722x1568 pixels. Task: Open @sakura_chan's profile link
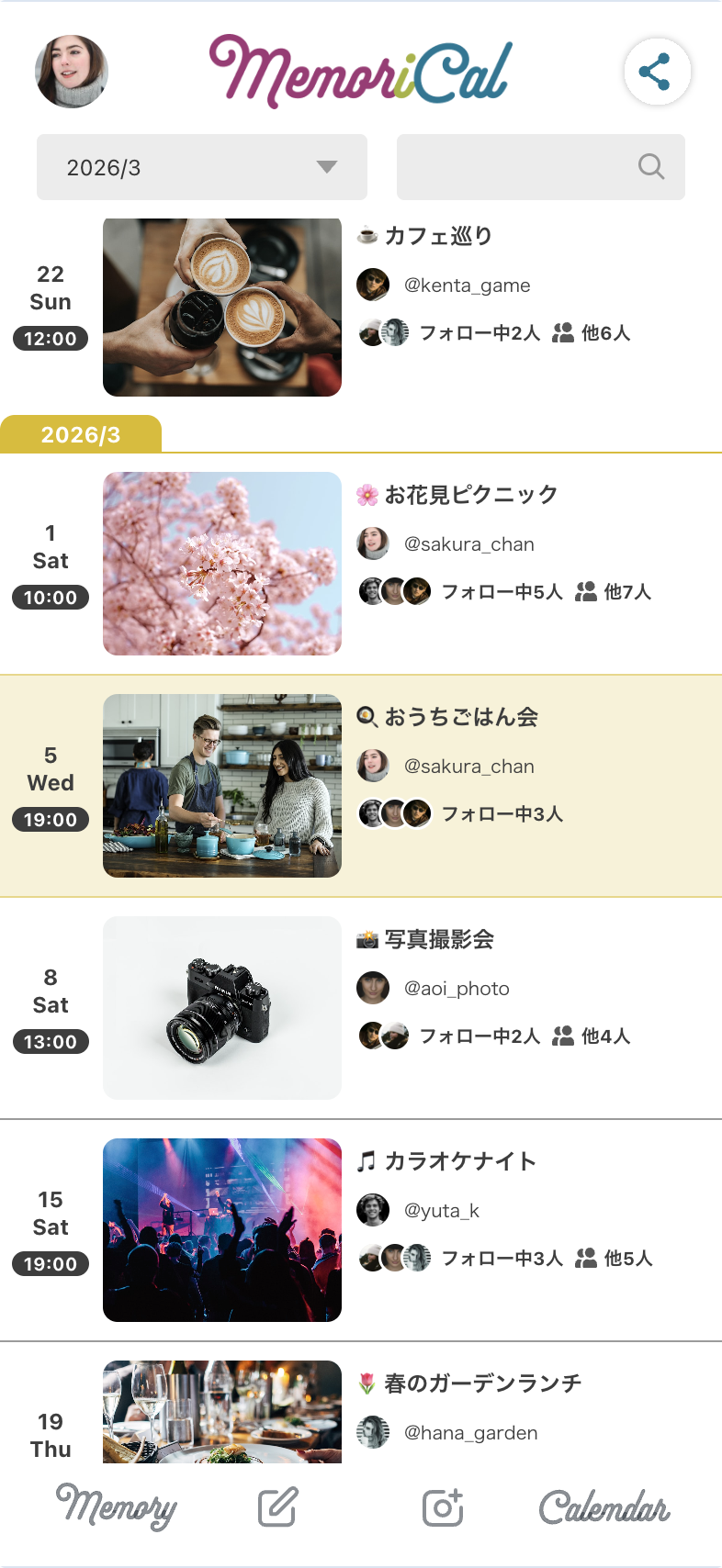pyautogui.click(x=468, y=543)
